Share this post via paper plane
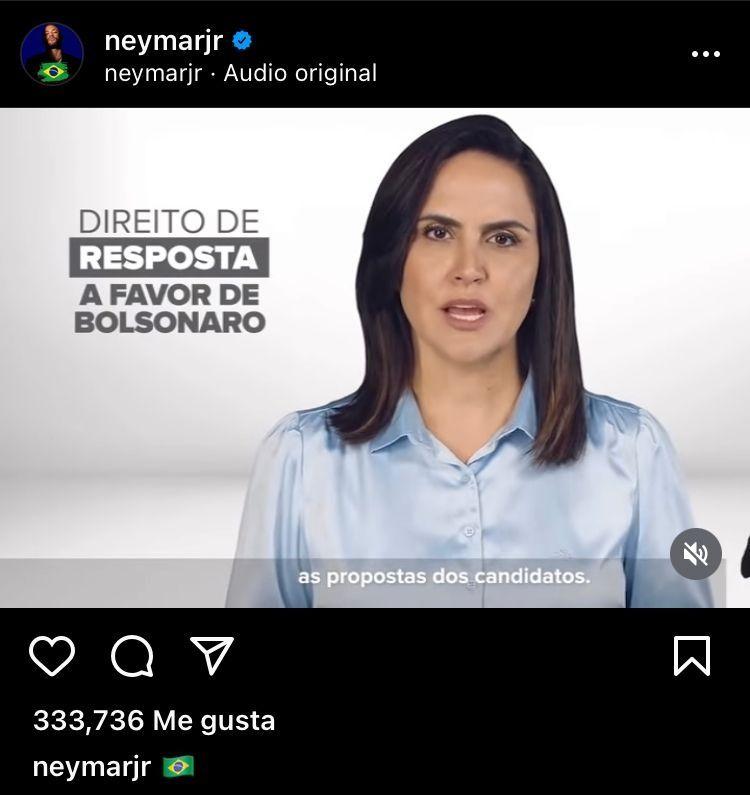Image resolution: width=750 pixels, height=795 pixels. (212, 655)
